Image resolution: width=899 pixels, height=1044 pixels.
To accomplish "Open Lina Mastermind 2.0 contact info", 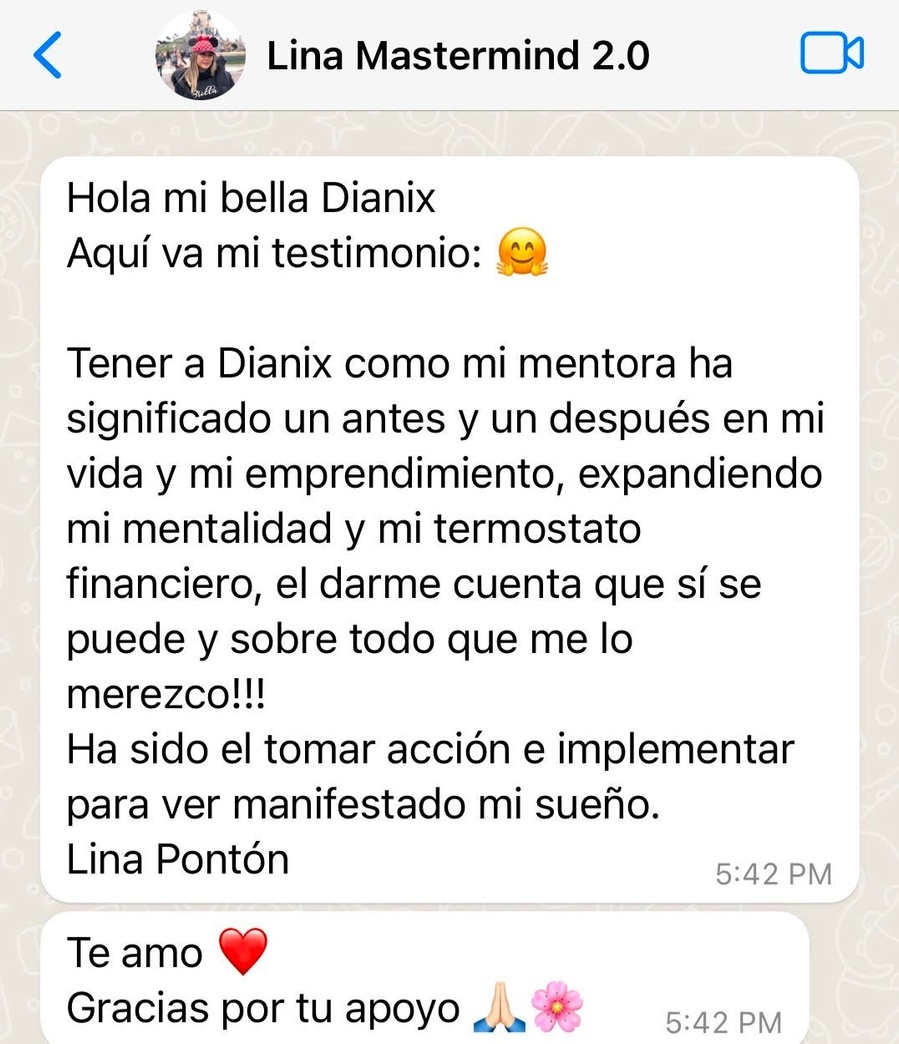I will (458, 56).
